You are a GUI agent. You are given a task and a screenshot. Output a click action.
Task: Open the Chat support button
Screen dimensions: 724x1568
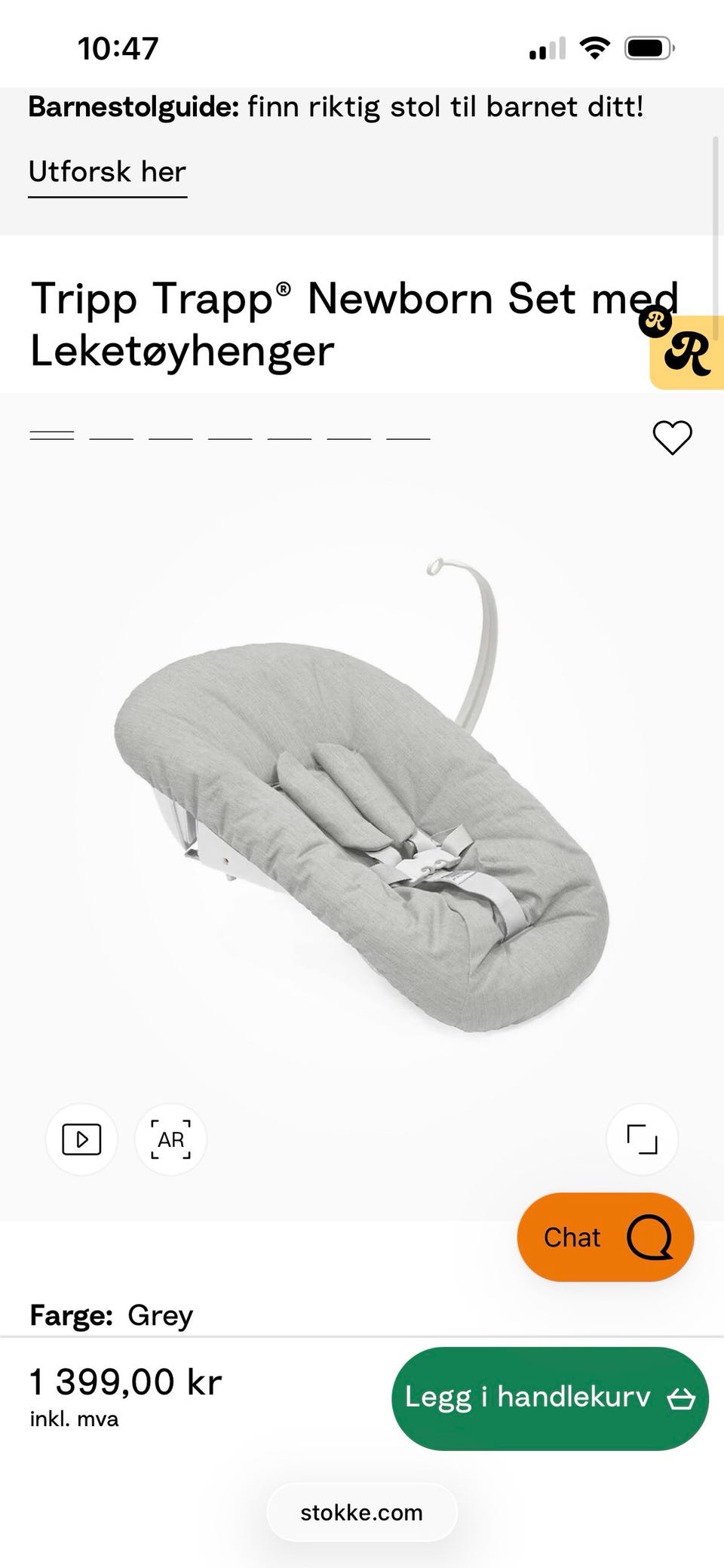606,1237
